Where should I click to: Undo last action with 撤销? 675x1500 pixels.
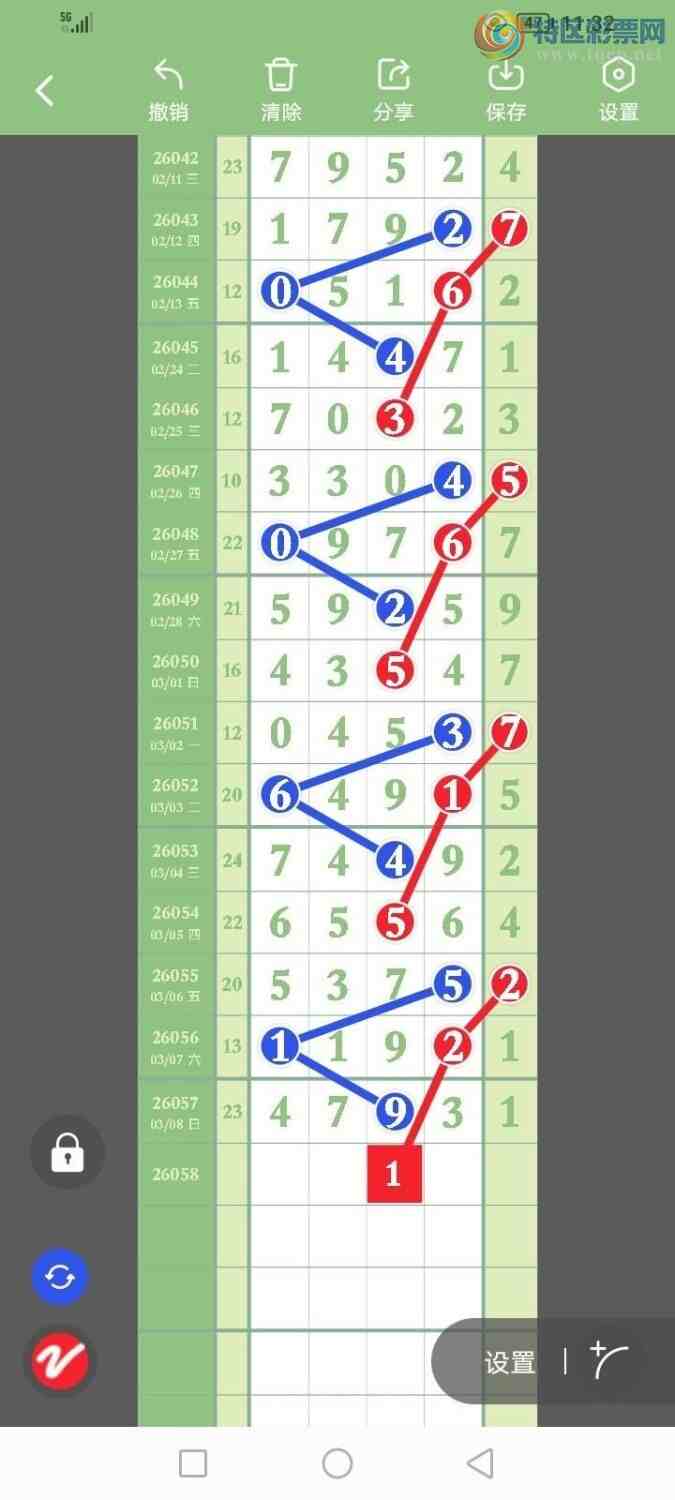[x=168, y=90]
